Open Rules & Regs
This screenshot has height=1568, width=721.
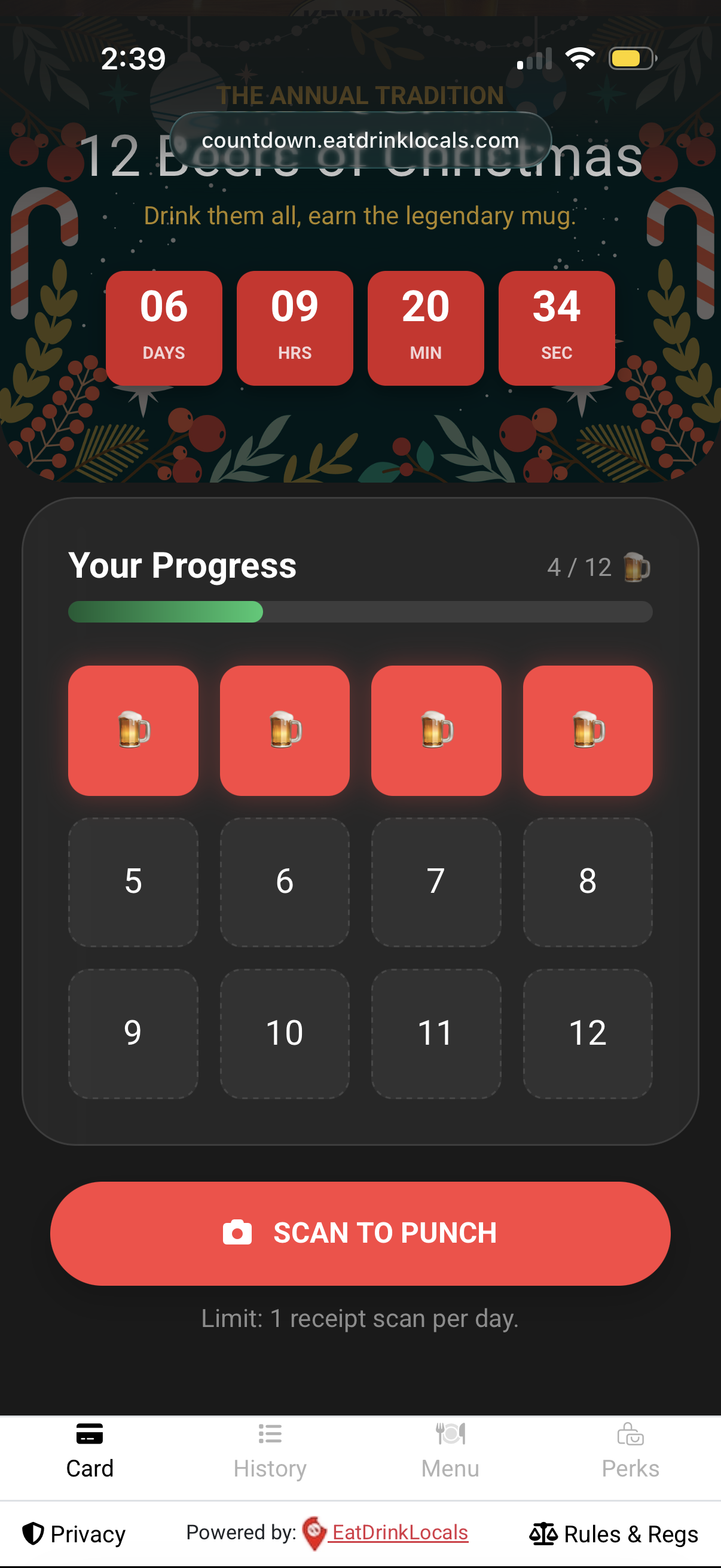(613, 1533)
